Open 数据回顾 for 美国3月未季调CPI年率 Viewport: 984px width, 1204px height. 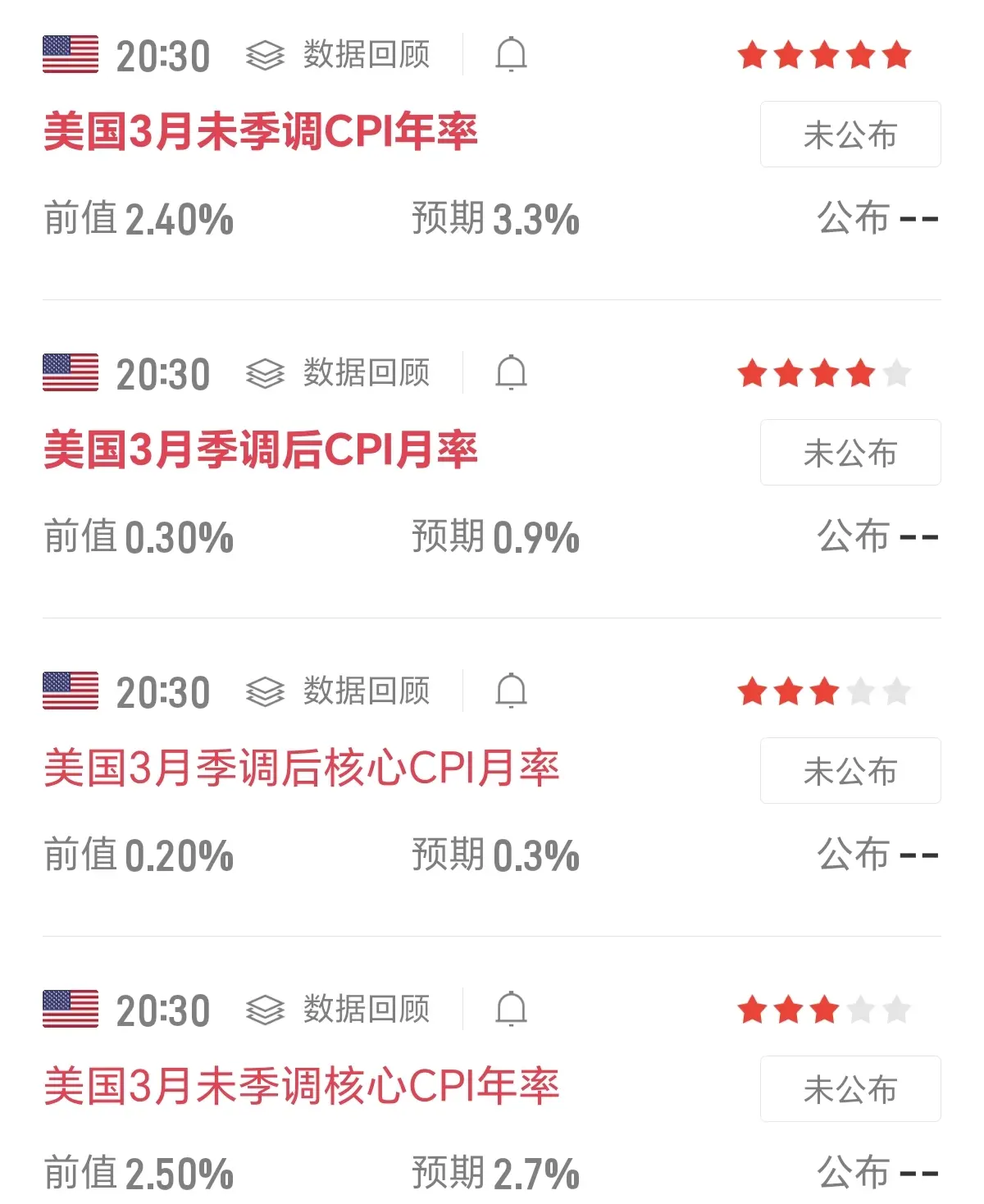[x=338, y=55]
